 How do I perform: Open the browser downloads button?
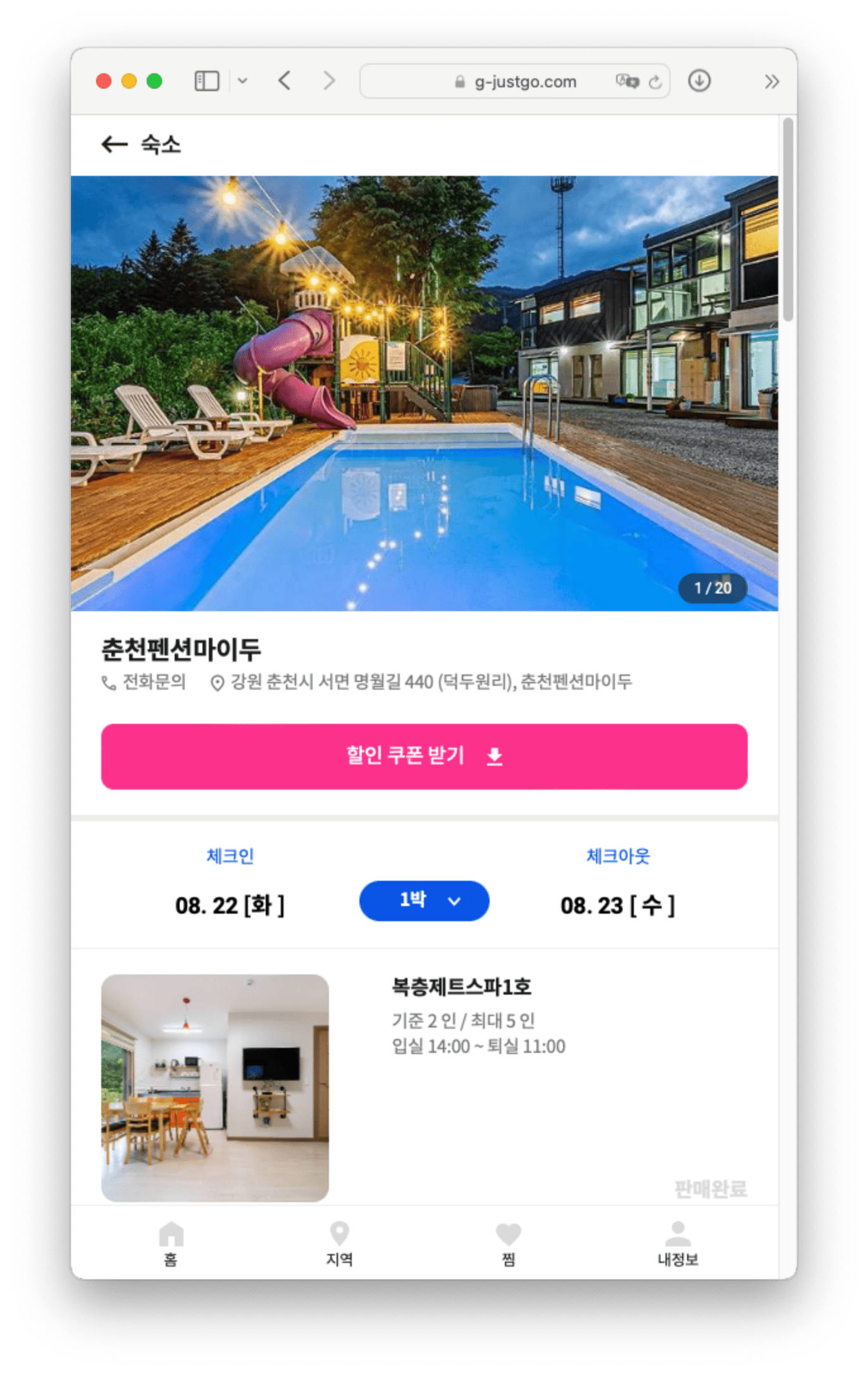click(x=699, y=81)
